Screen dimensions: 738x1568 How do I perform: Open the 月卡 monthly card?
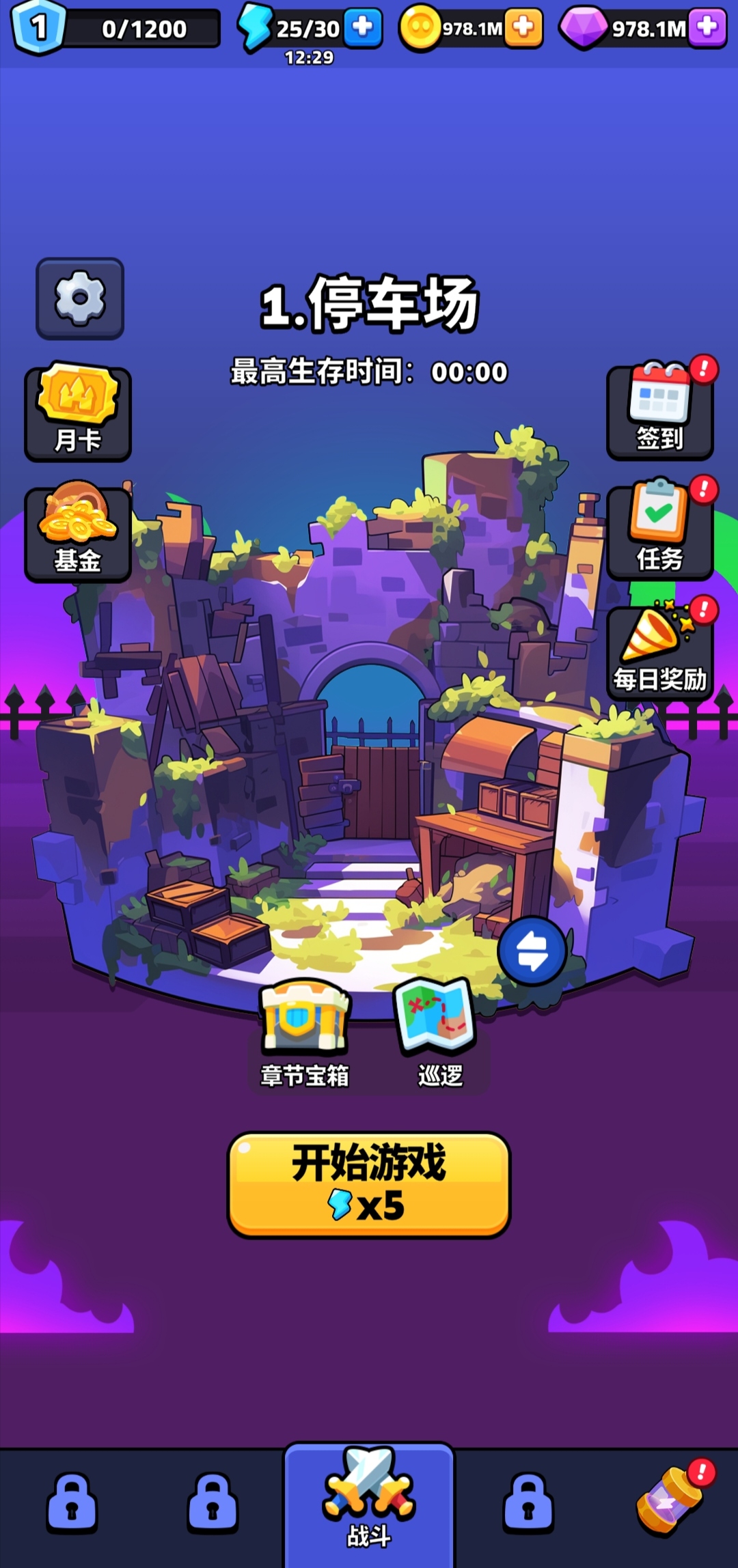click(78, 412)
